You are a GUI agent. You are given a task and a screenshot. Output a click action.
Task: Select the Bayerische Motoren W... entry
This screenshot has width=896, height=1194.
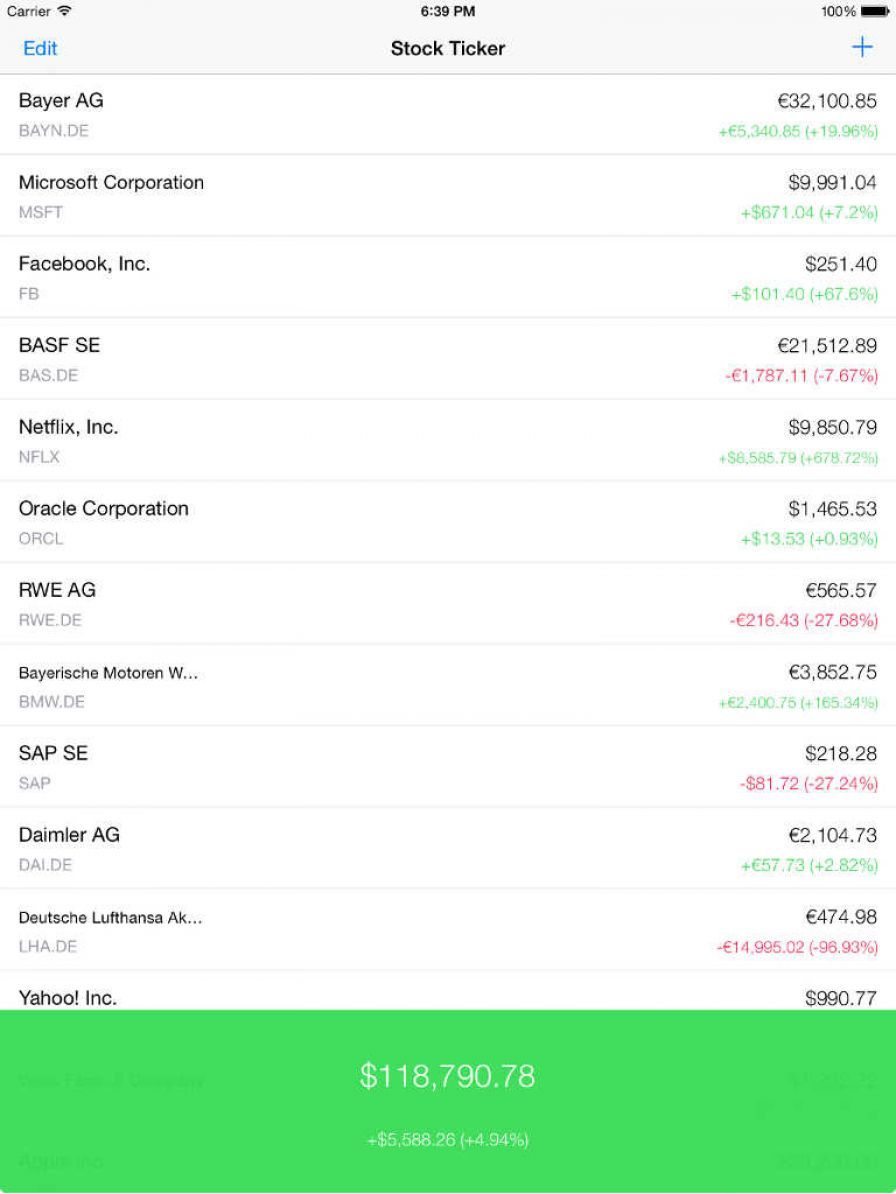click(448, 685)
